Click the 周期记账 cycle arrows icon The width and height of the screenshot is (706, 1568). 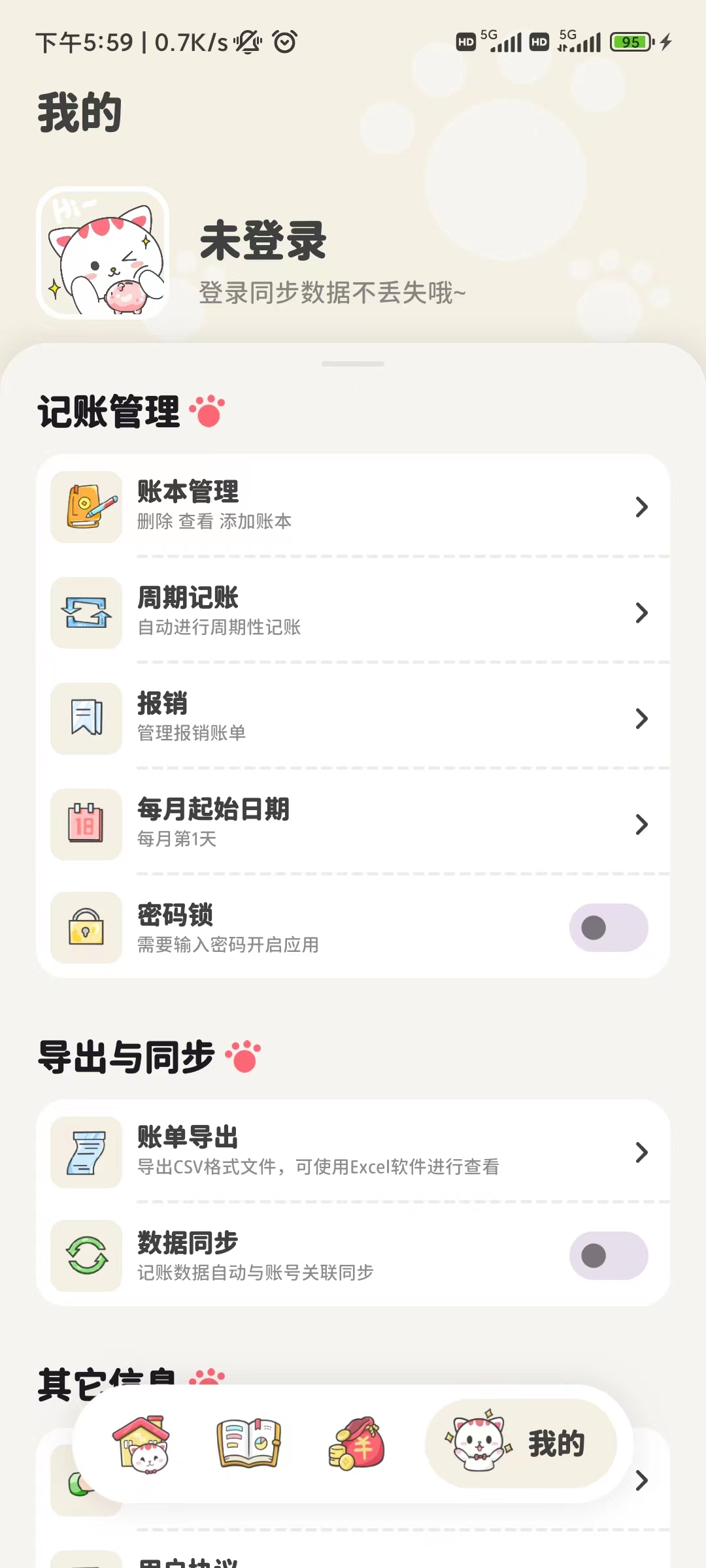coord(87,613)
